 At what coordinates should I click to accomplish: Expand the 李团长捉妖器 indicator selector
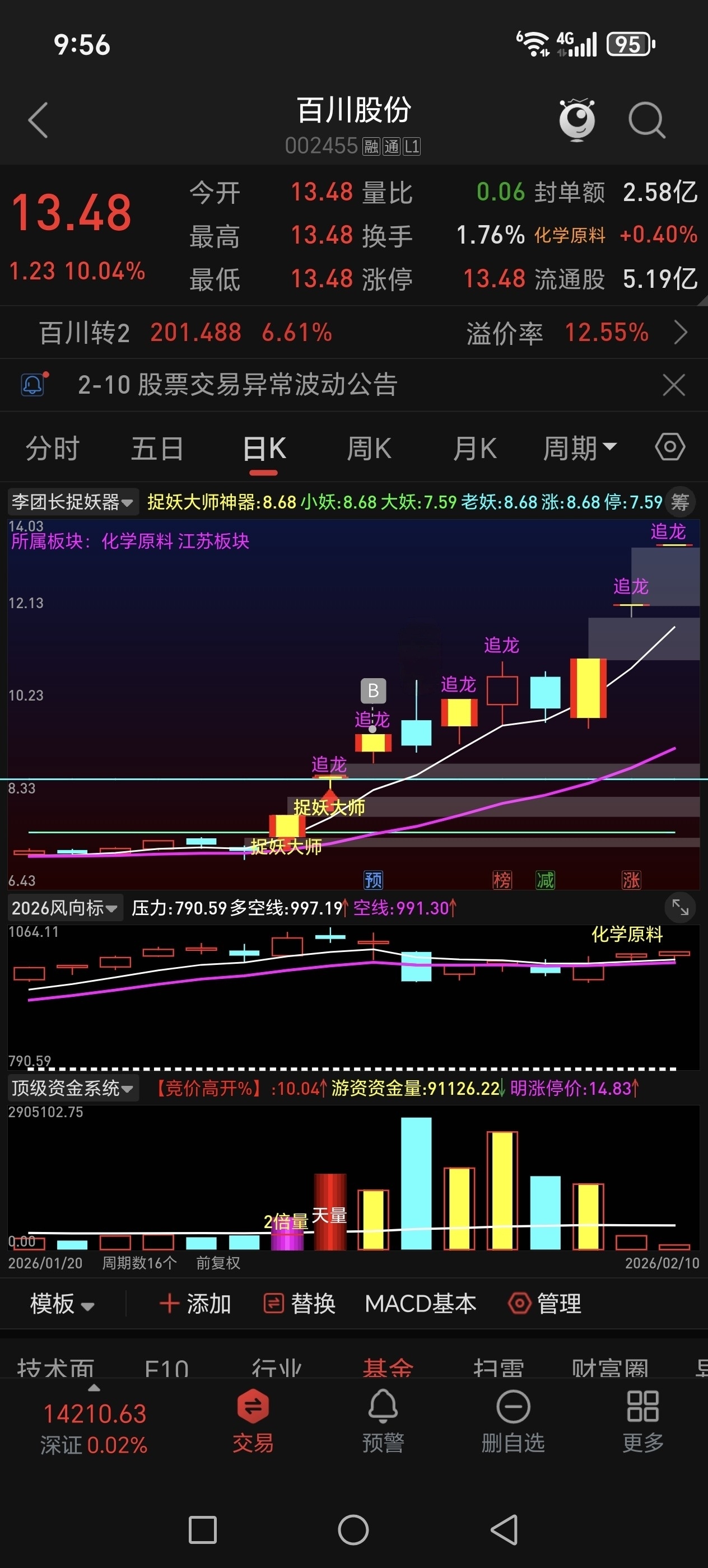pyautogui.click(x=72, y=502)
